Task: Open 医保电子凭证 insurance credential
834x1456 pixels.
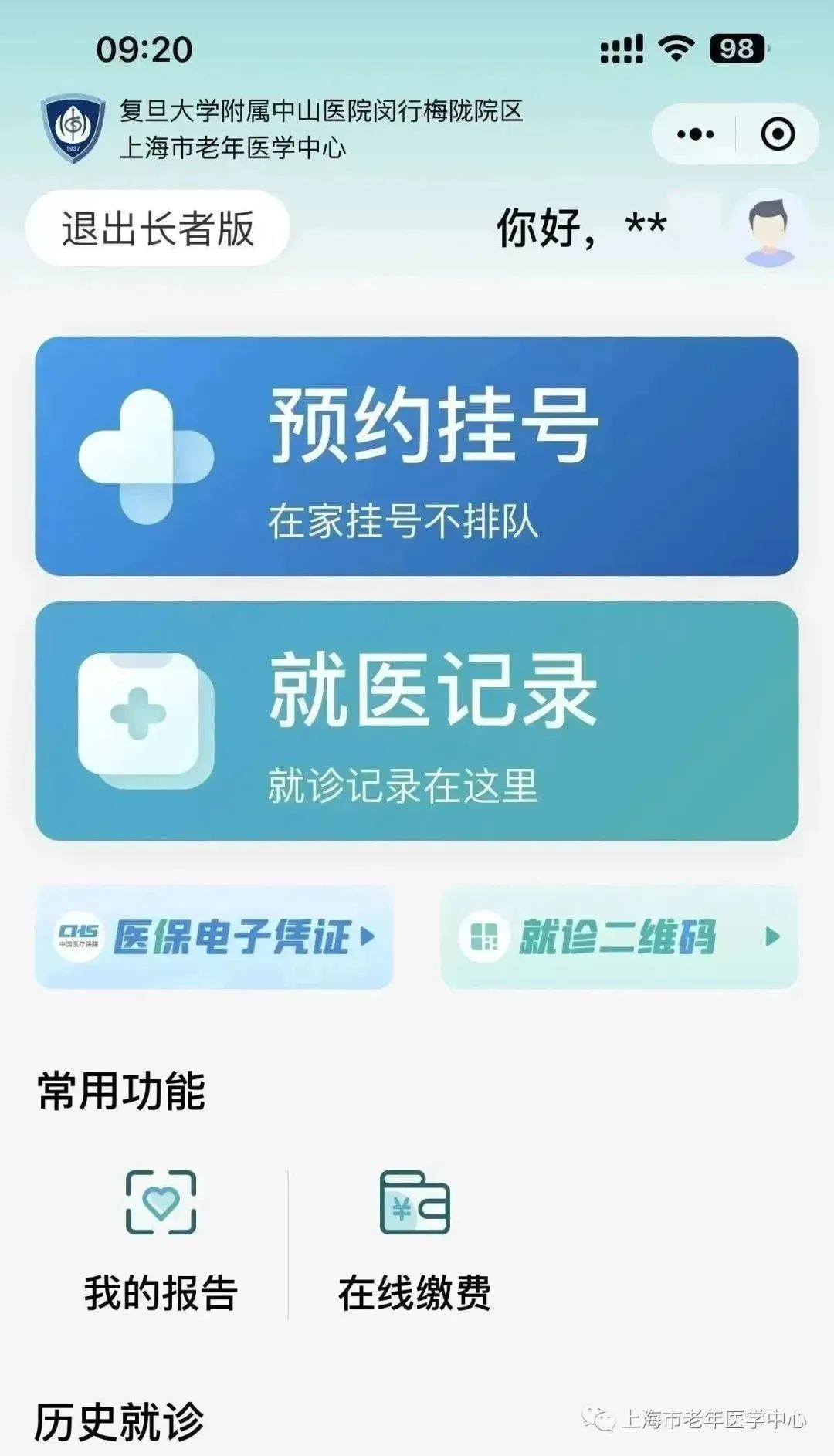Action: [x=215, y=937]
